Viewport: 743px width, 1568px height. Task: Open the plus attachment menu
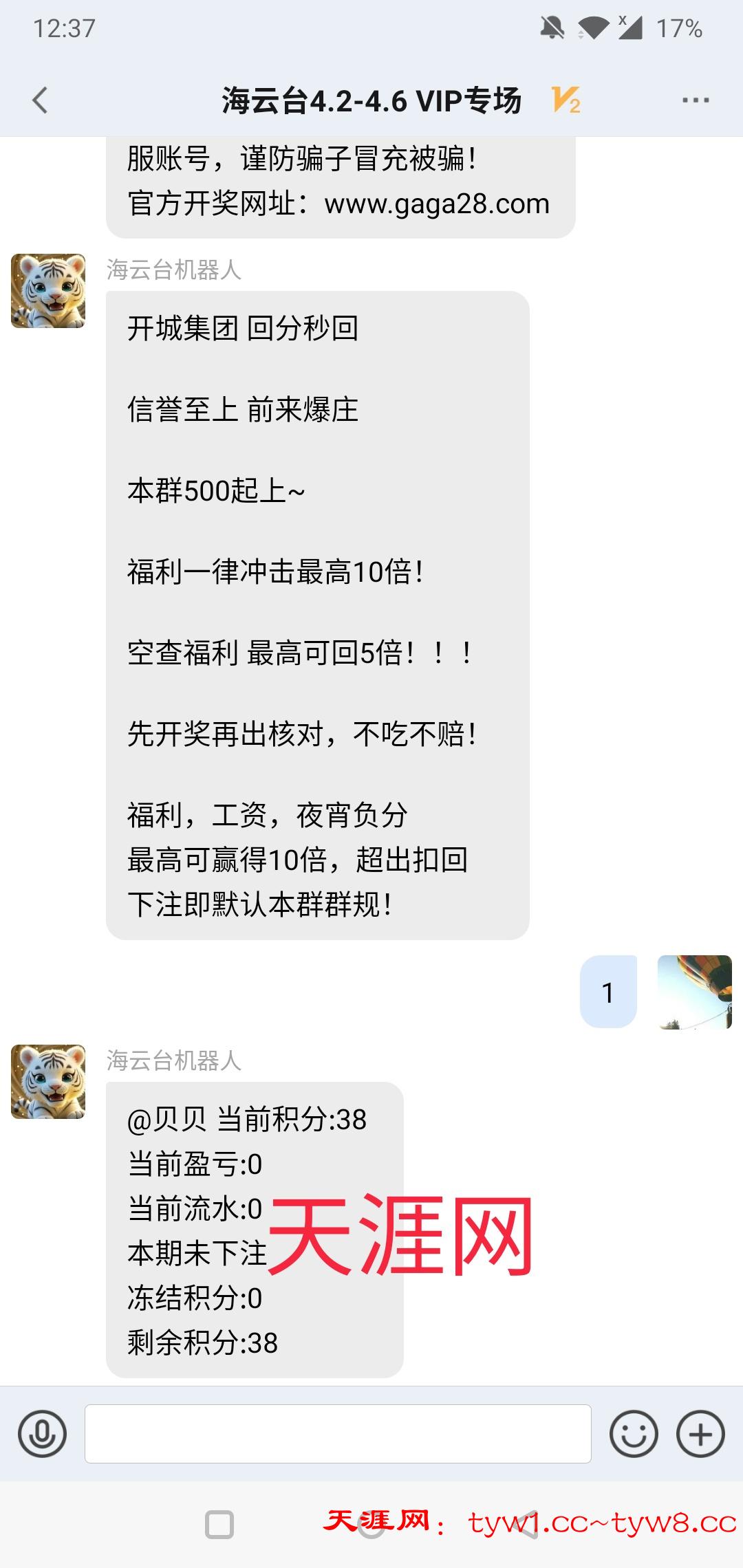(x=700, y=1434)
